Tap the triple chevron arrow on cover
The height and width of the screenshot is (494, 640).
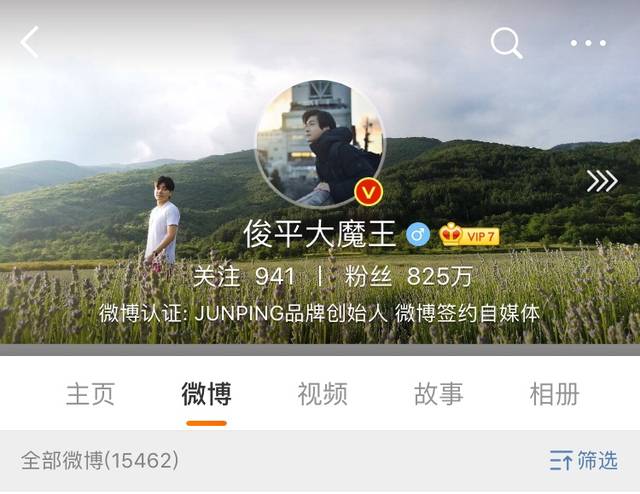(601, 181)
